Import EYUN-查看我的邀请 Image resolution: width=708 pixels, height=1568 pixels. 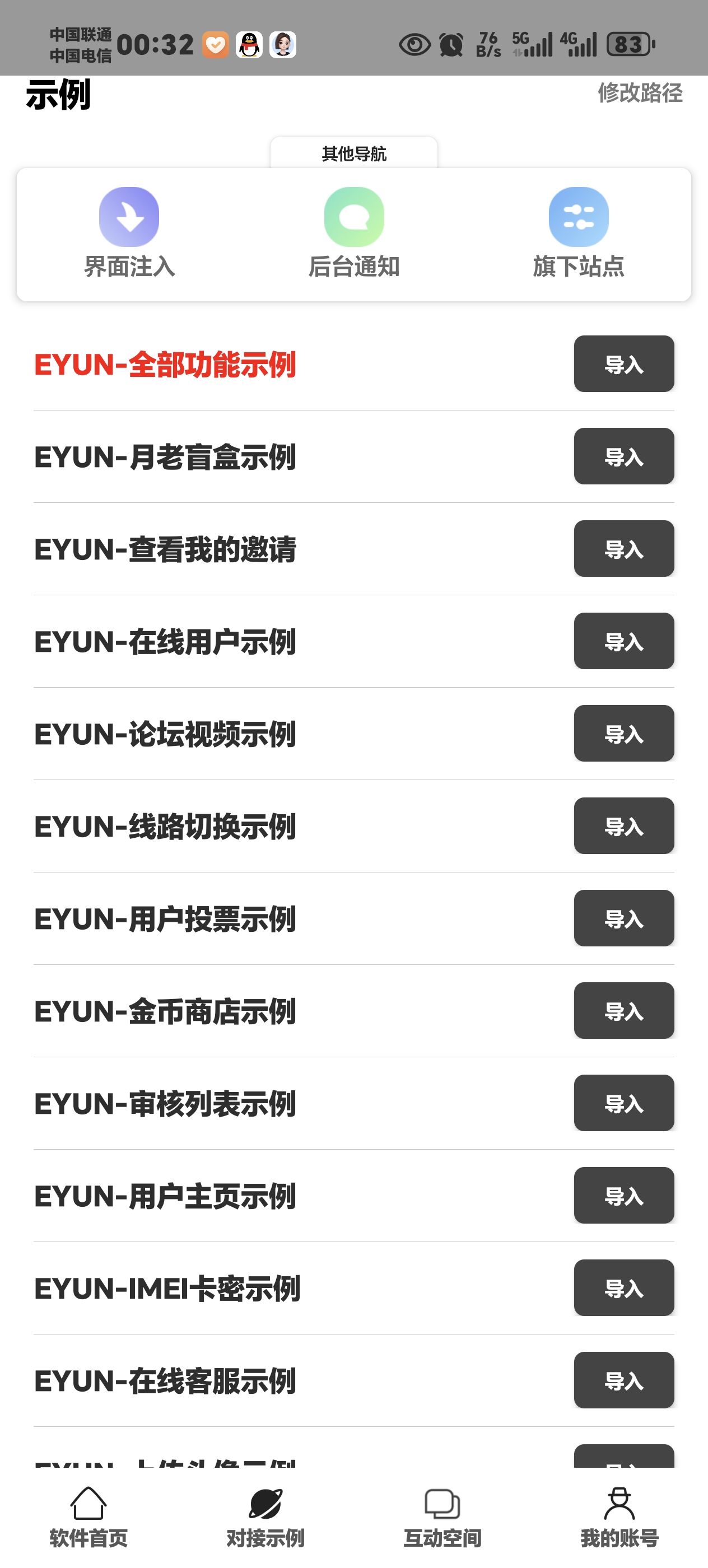[623, 549]
